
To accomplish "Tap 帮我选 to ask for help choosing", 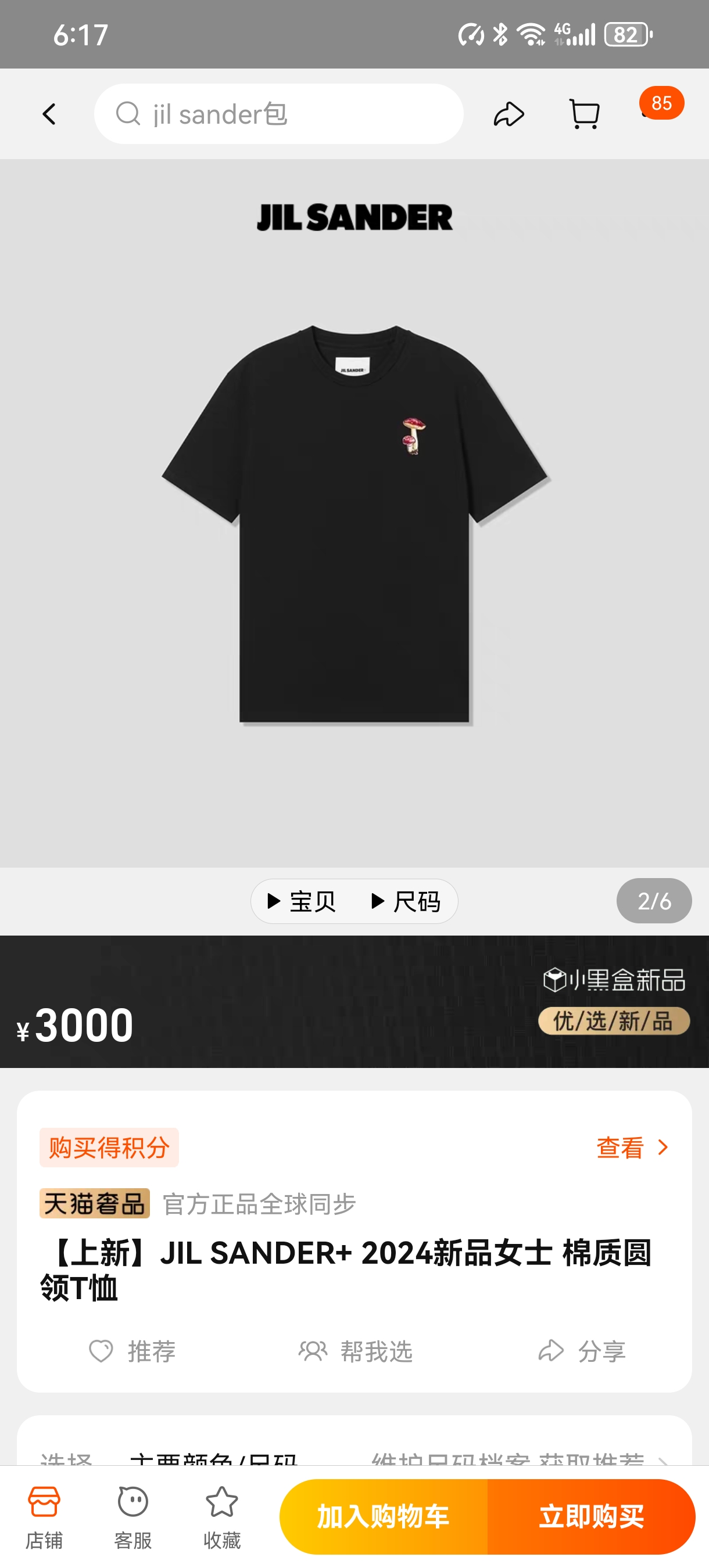I will click(x=356, y=1351).
